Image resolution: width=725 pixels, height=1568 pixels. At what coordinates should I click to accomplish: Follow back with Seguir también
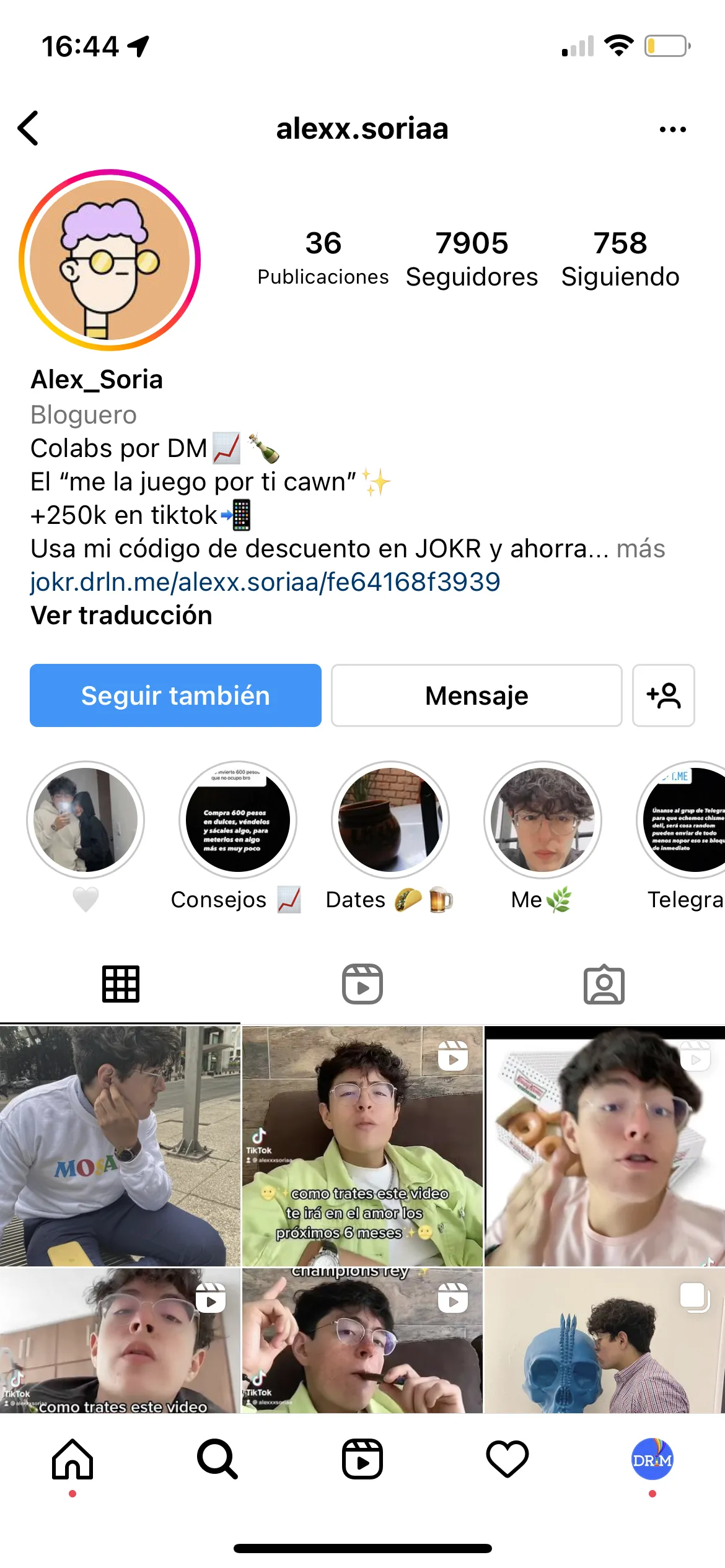[175, 695]
